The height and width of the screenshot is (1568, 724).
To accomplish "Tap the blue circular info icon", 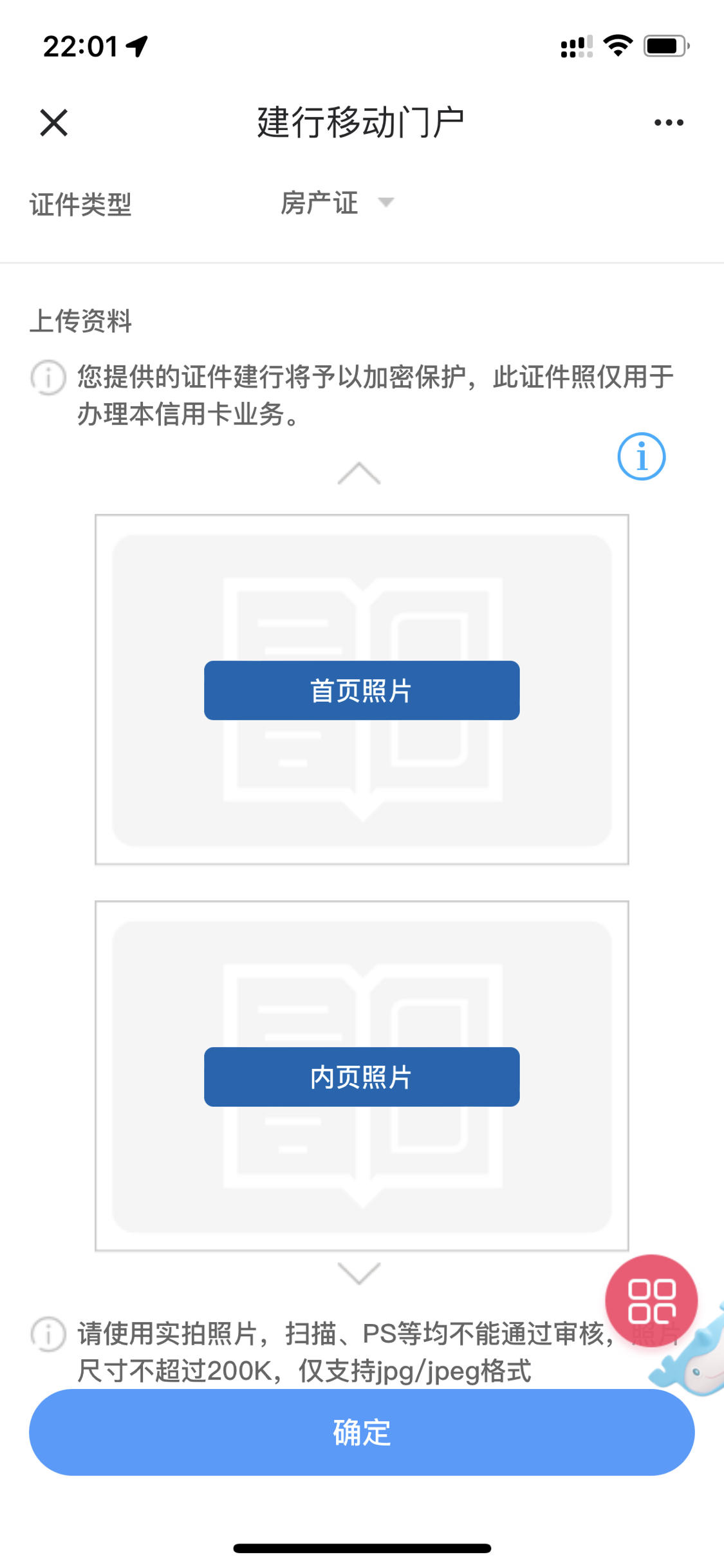I will (x=640, y=457).
